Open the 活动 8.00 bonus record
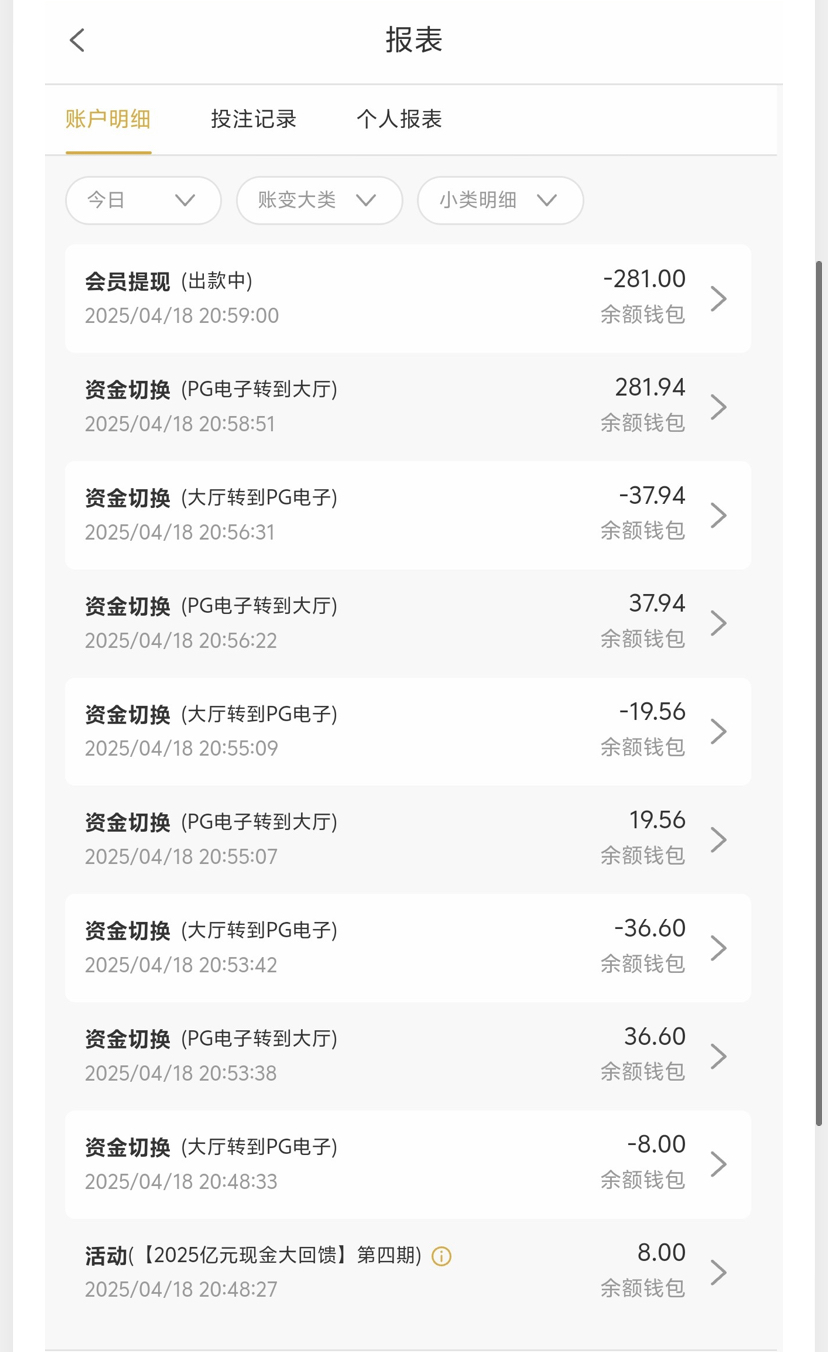The image size is (828, 1352). click(x=408, y=1272)
